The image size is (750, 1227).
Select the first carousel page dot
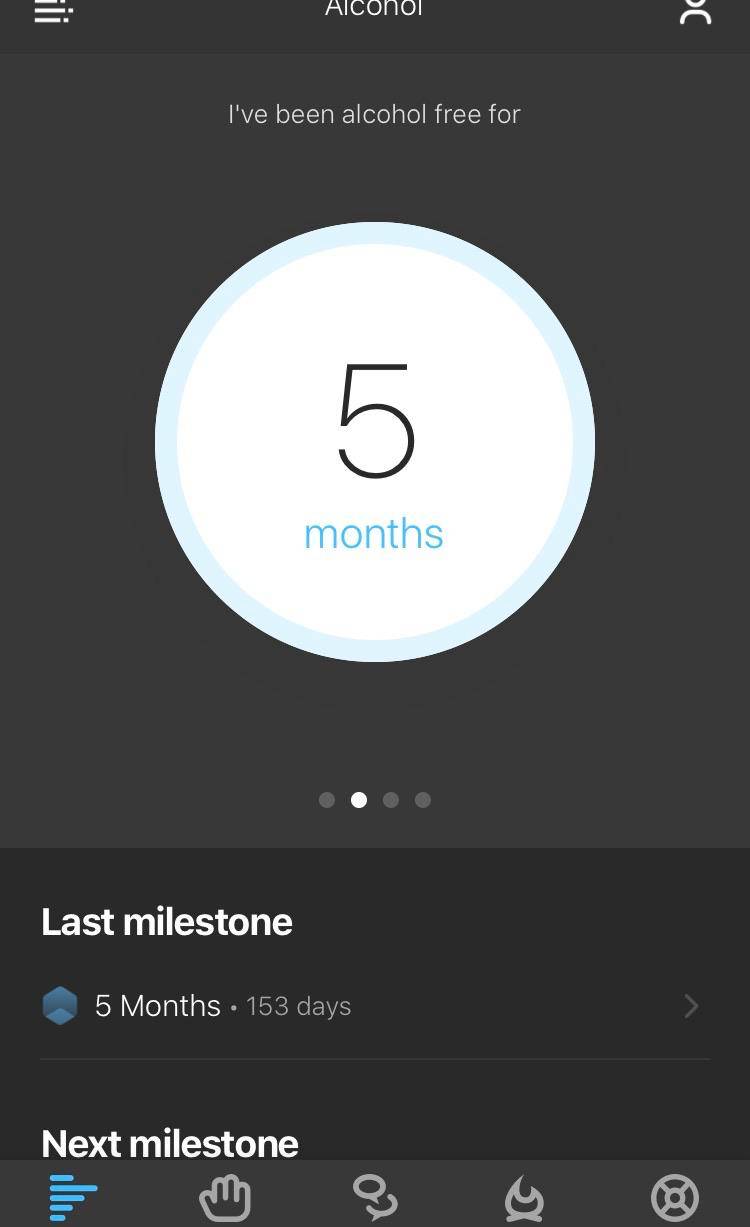click(x=327, y=800)
